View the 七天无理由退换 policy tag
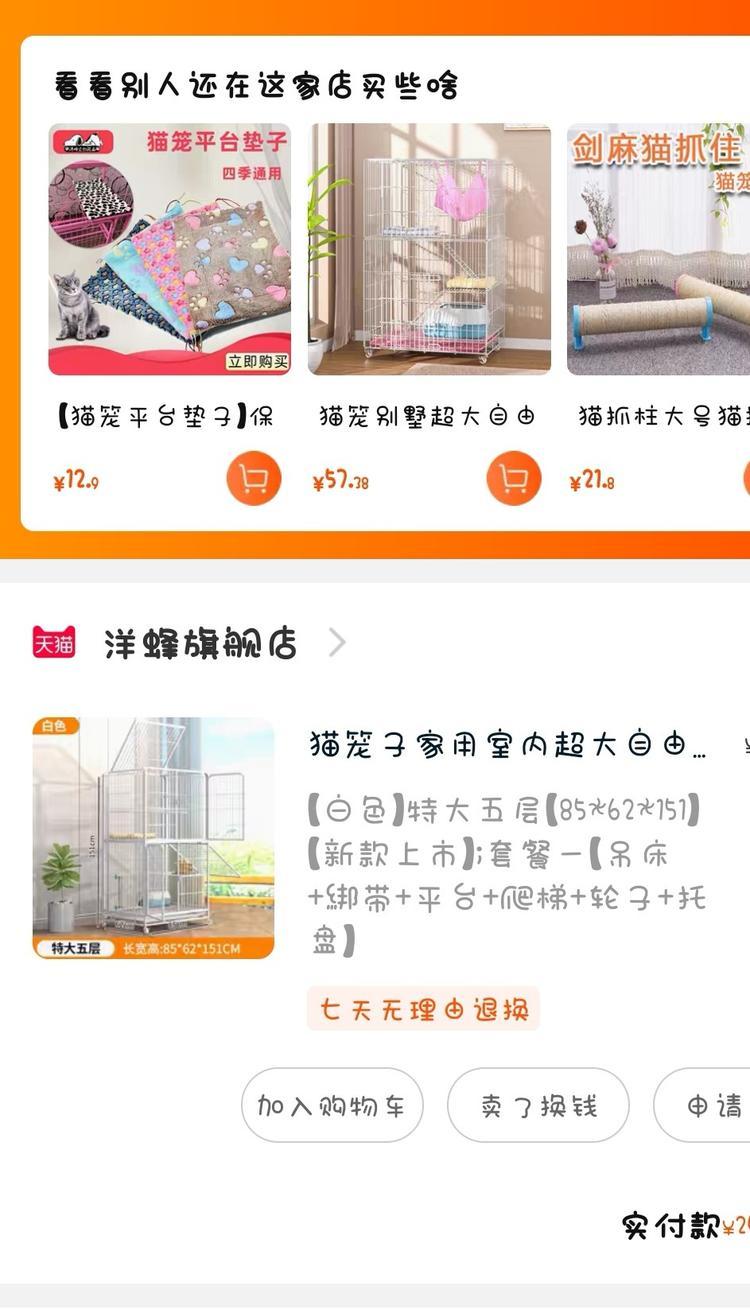Viewport: 750px width, 1313px height. click(423, 1009)
